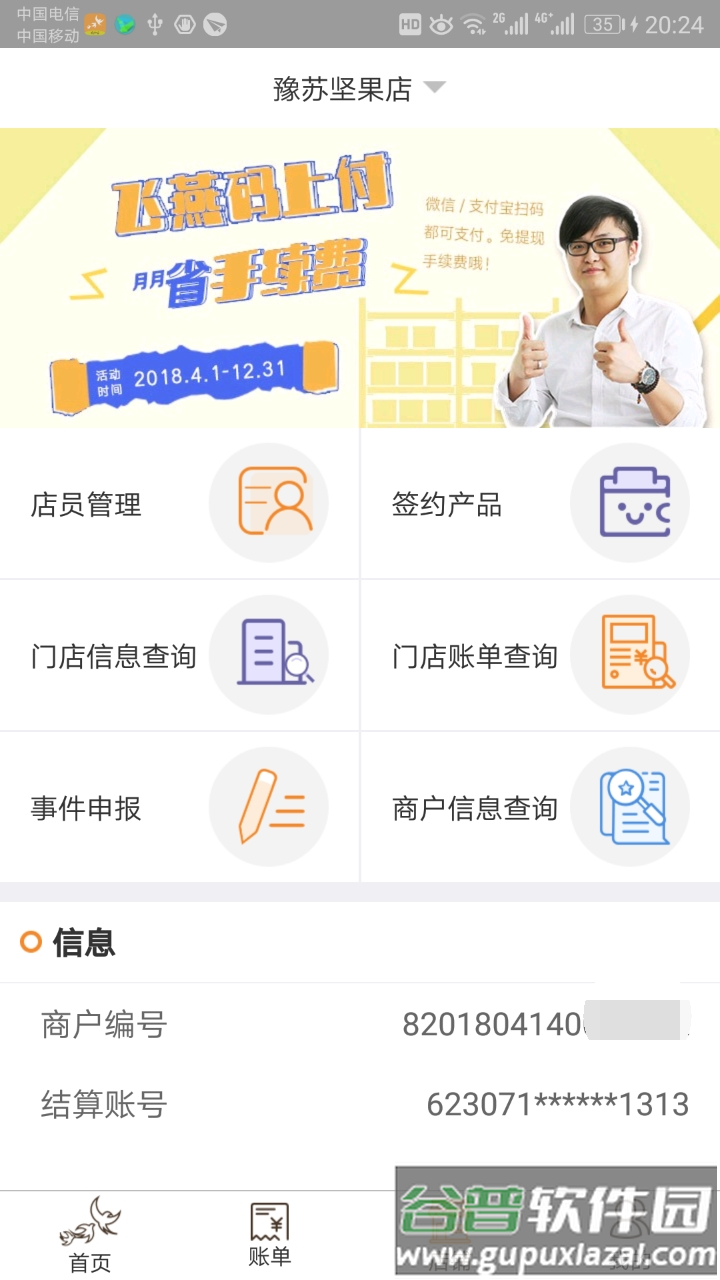Open 店员管理 by clicking its text label

84,505
